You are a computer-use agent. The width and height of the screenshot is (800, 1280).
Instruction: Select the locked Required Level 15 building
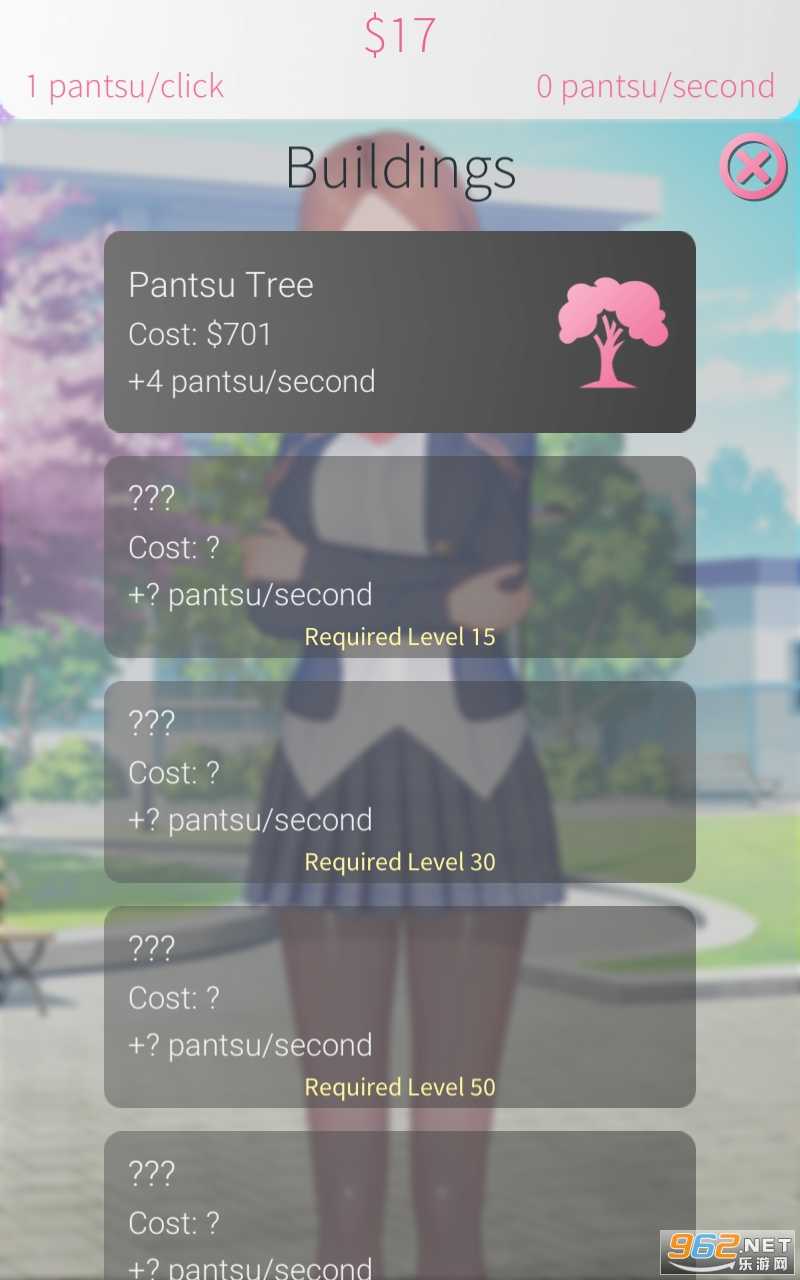[400, 557]
